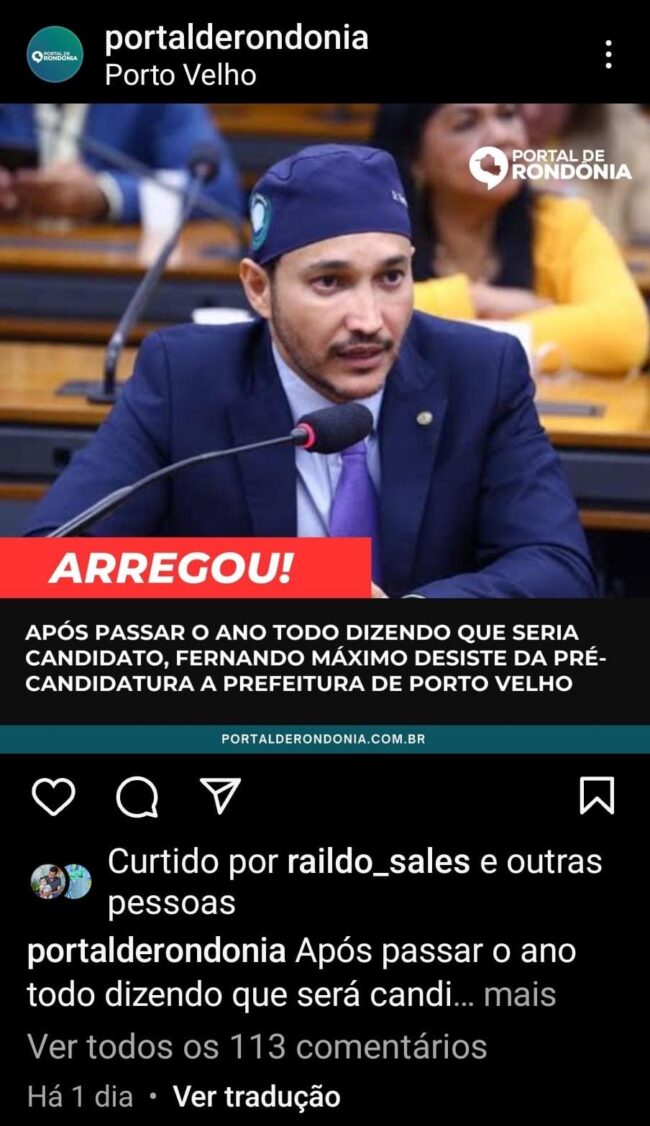
Task: Share the post via paper plane icon
Action: pyautogui.click(x=220, y=796)
